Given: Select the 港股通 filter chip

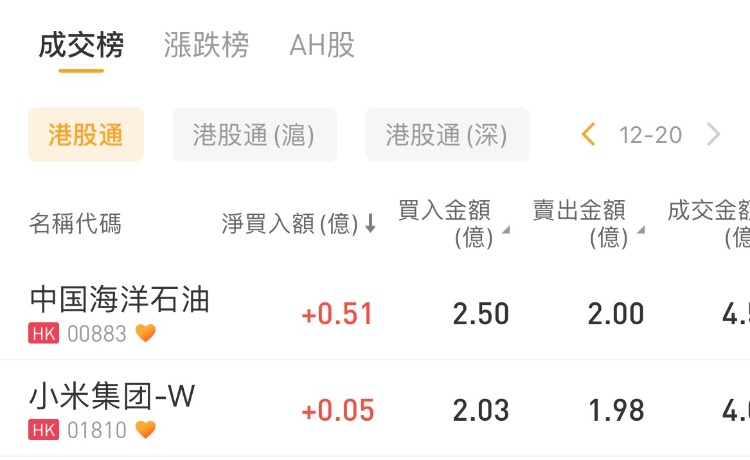Looking at the screenshot, I should [x=86, y=135].
